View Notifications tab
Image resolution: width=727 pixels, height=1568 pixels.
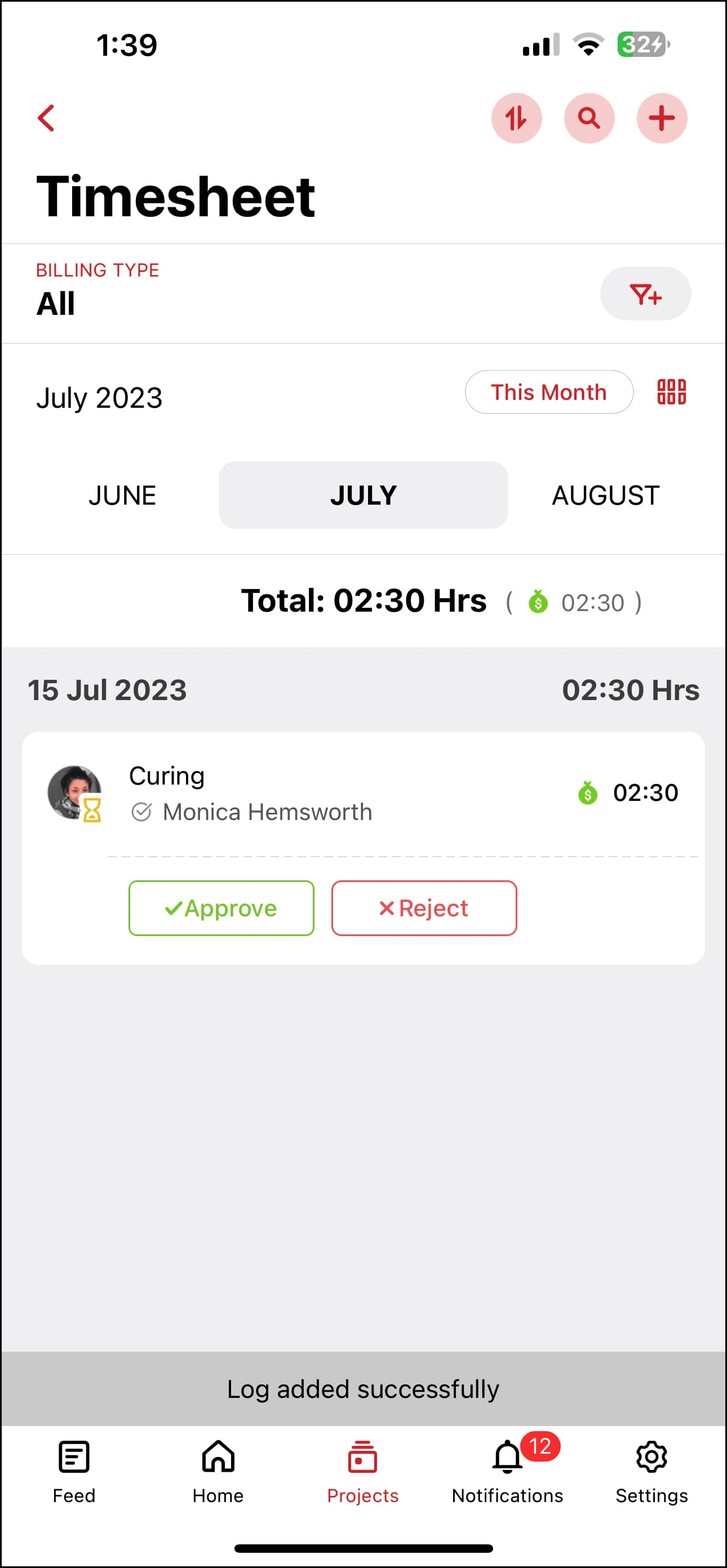click(x=507, y=1470)
